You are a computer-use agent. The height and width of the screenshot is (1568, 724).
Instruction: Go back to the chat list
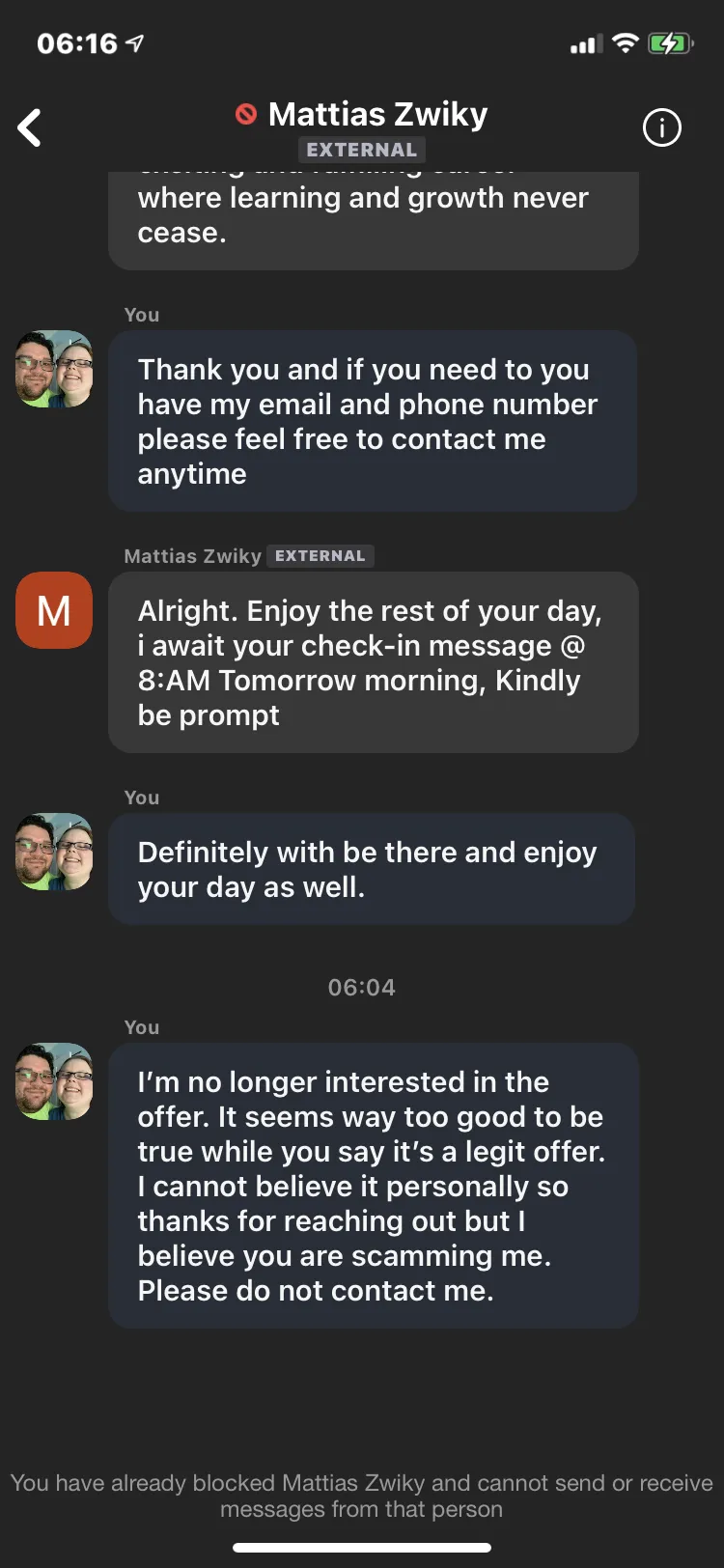[30, 127]
